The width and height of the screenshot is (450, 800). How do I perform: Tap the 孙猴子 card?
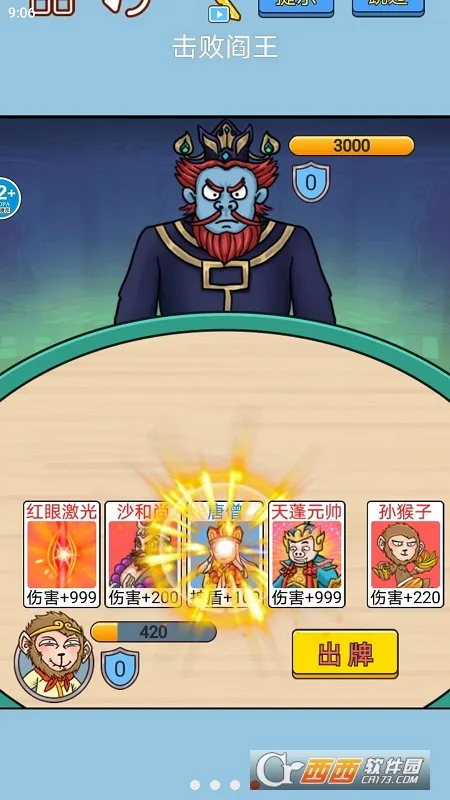(405, 554)
